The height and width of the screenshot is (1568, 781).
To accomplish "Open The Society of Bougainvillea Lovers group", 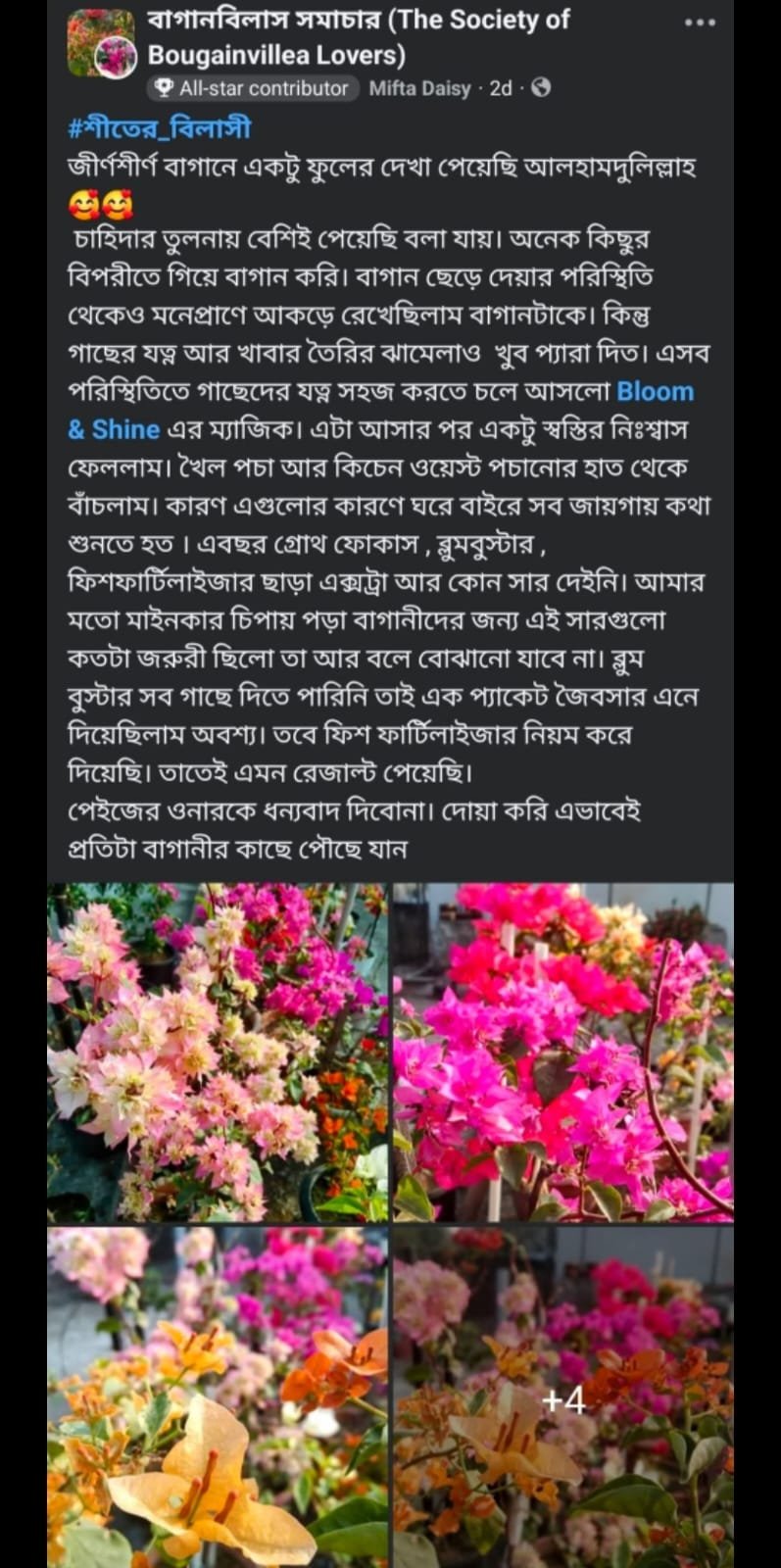I will pos(359,37).
